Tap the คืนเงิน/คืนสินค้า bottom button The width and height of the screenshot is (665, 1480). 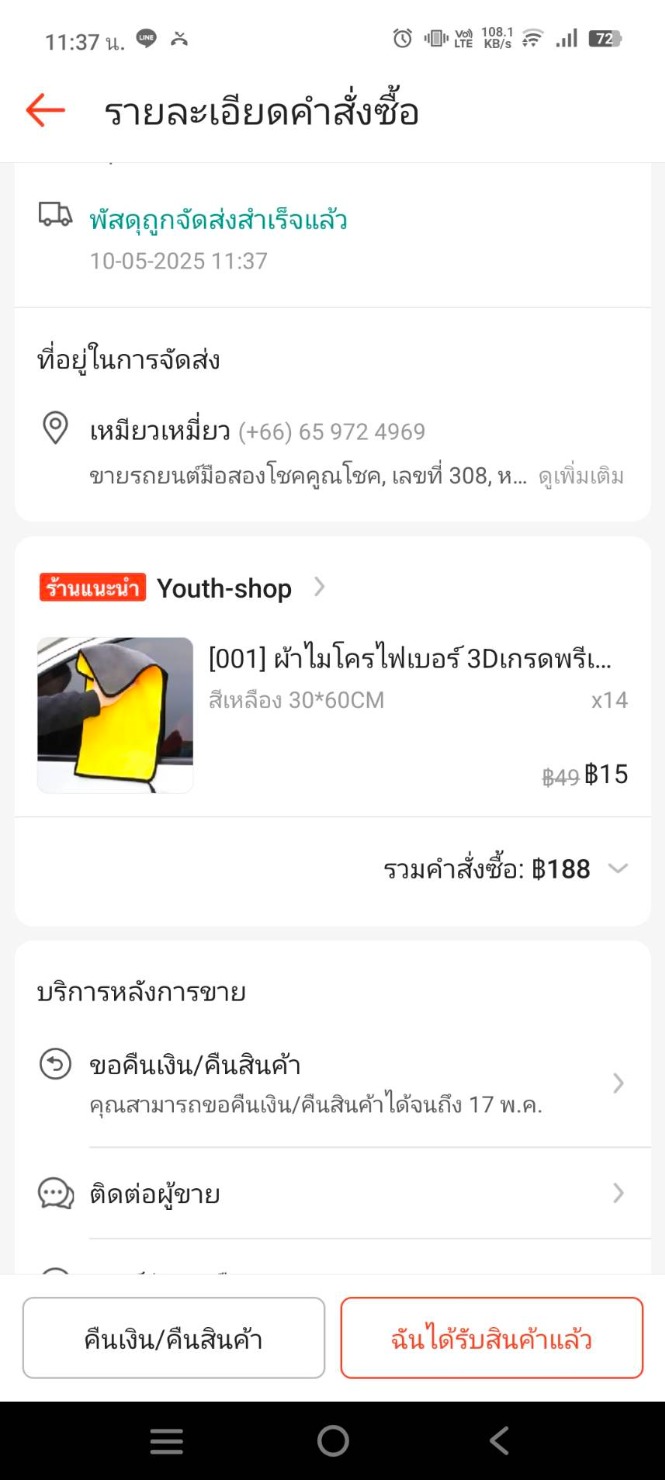tap(173, 1339)
